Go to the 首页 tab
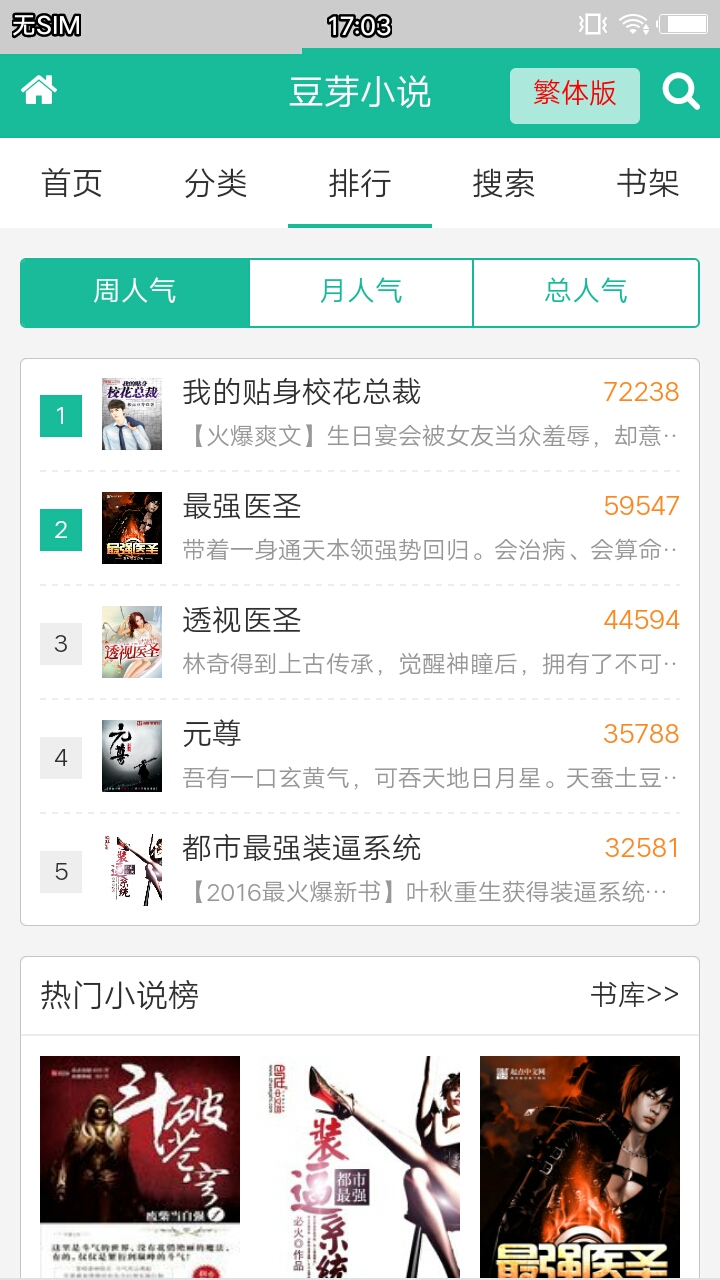The width and height of the screenshot is (720, 1280). pyautogui.click(x=72, y=183)
